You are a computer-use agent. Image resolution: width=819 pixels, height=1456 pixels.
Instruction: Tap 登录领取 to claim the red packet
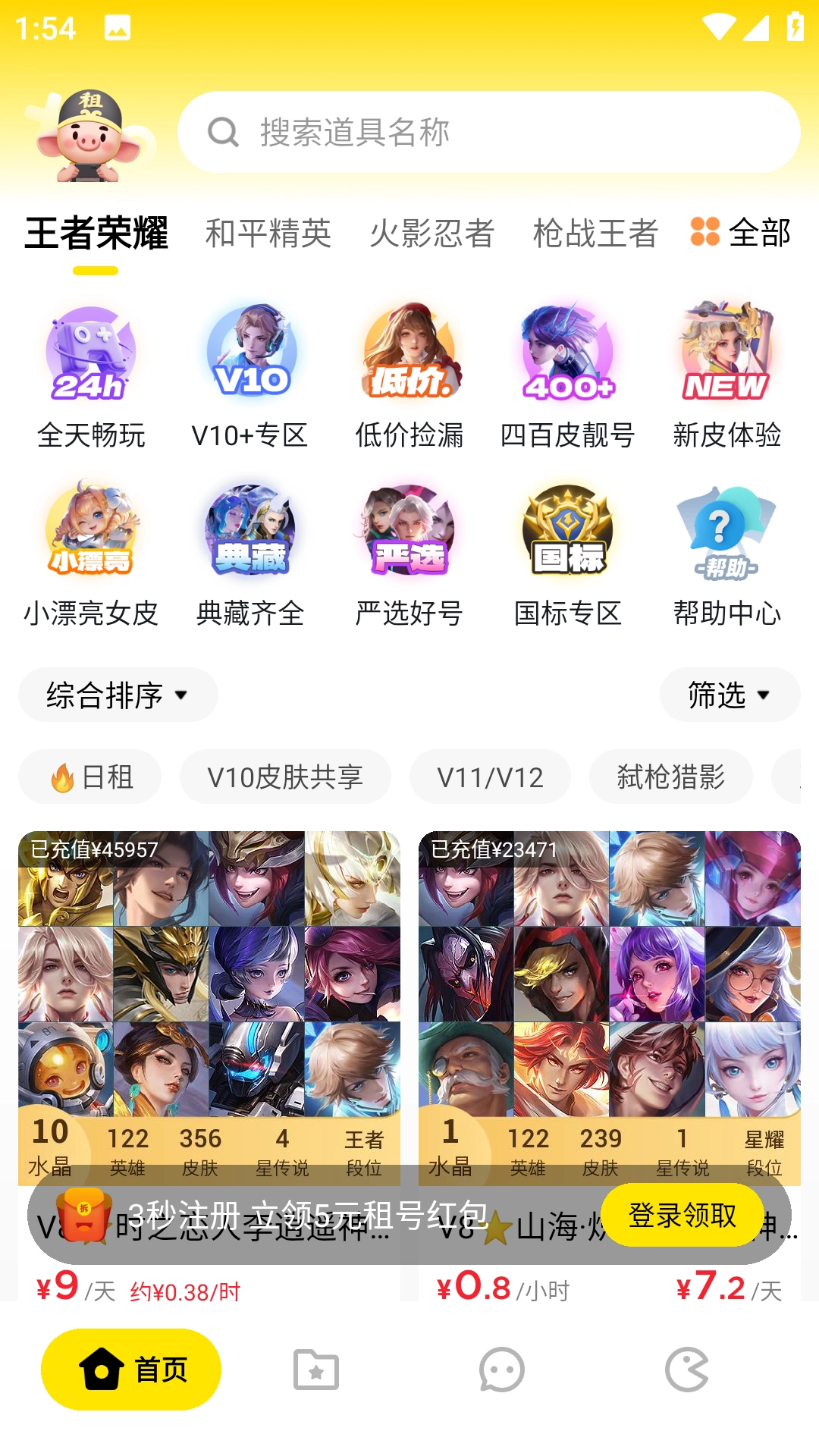click(x=682, y=1215)
